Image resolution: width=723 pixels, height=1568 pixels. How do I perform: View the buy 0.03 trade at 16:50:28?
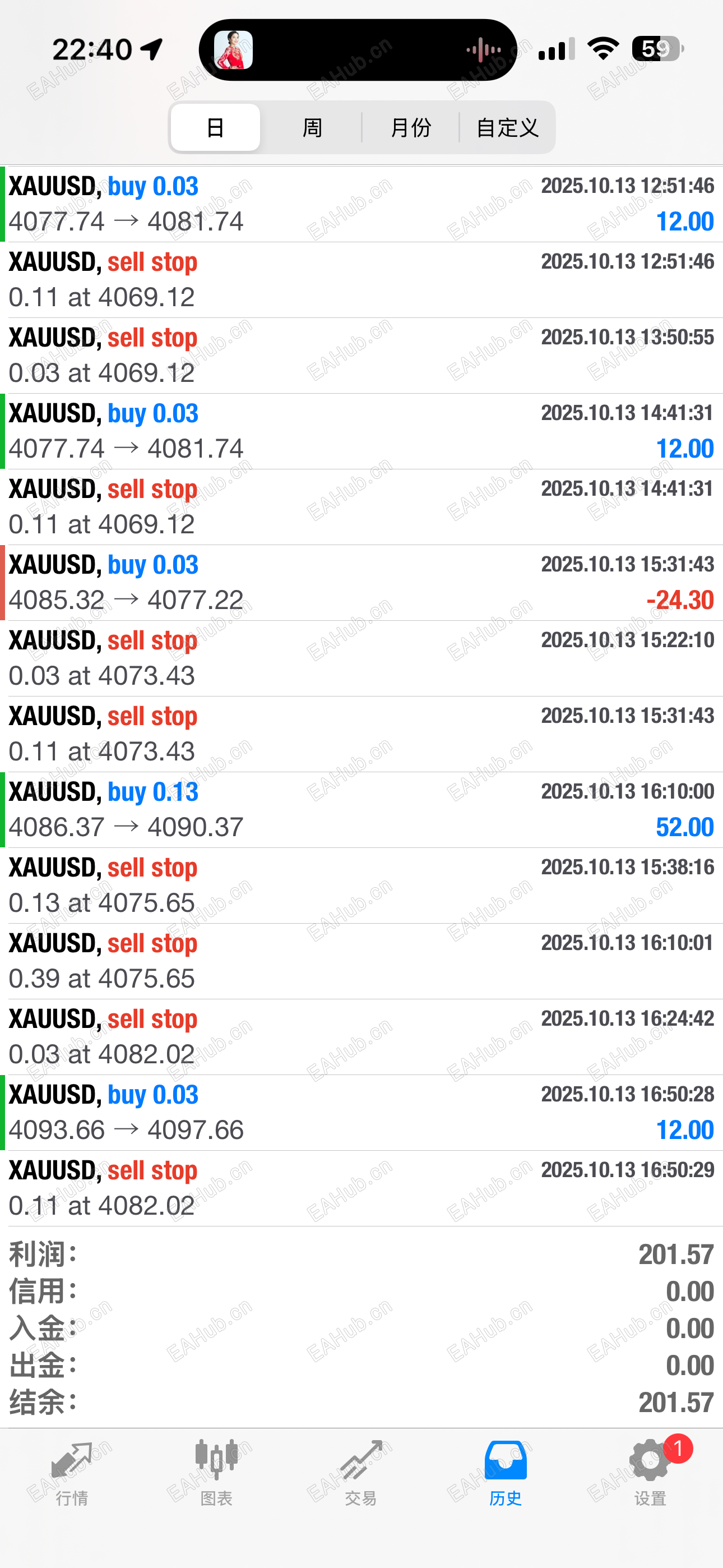361,1113
